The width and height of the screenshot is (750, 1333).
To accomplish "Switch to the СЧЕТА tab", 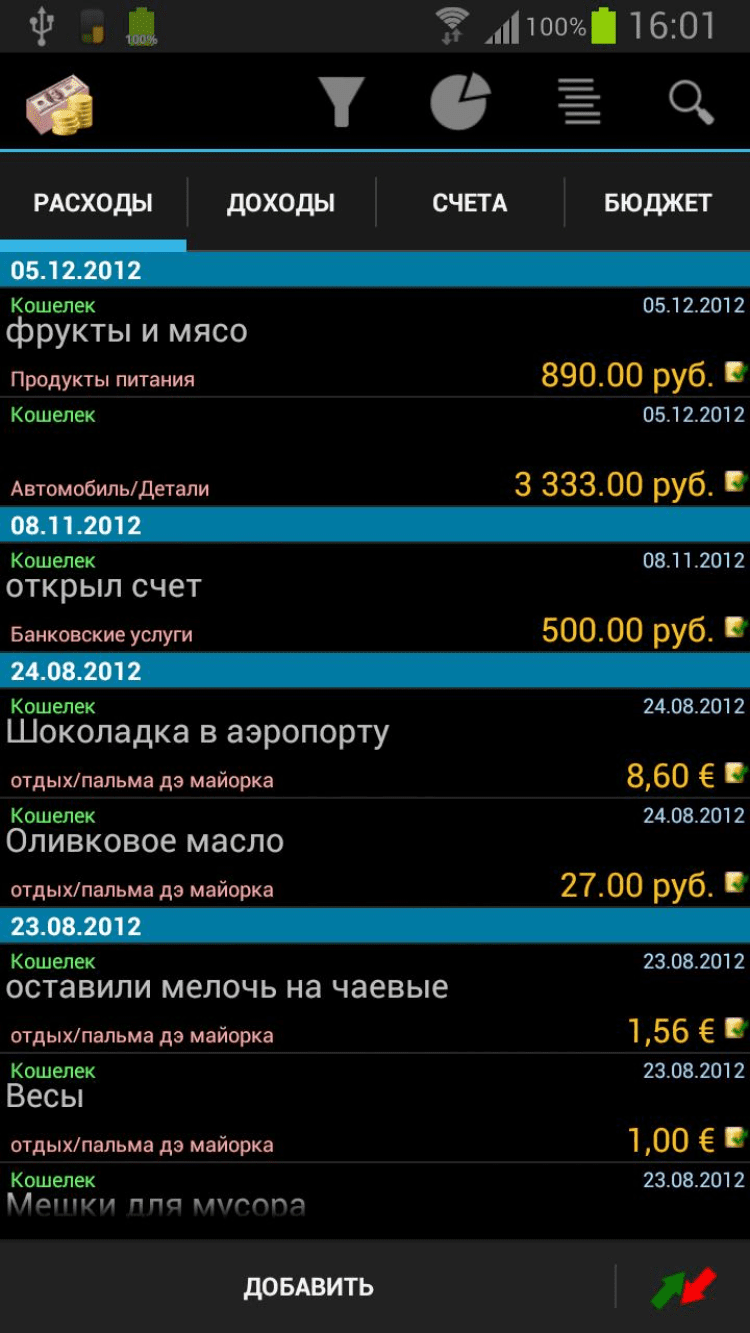I will click(x=469, y=204).
